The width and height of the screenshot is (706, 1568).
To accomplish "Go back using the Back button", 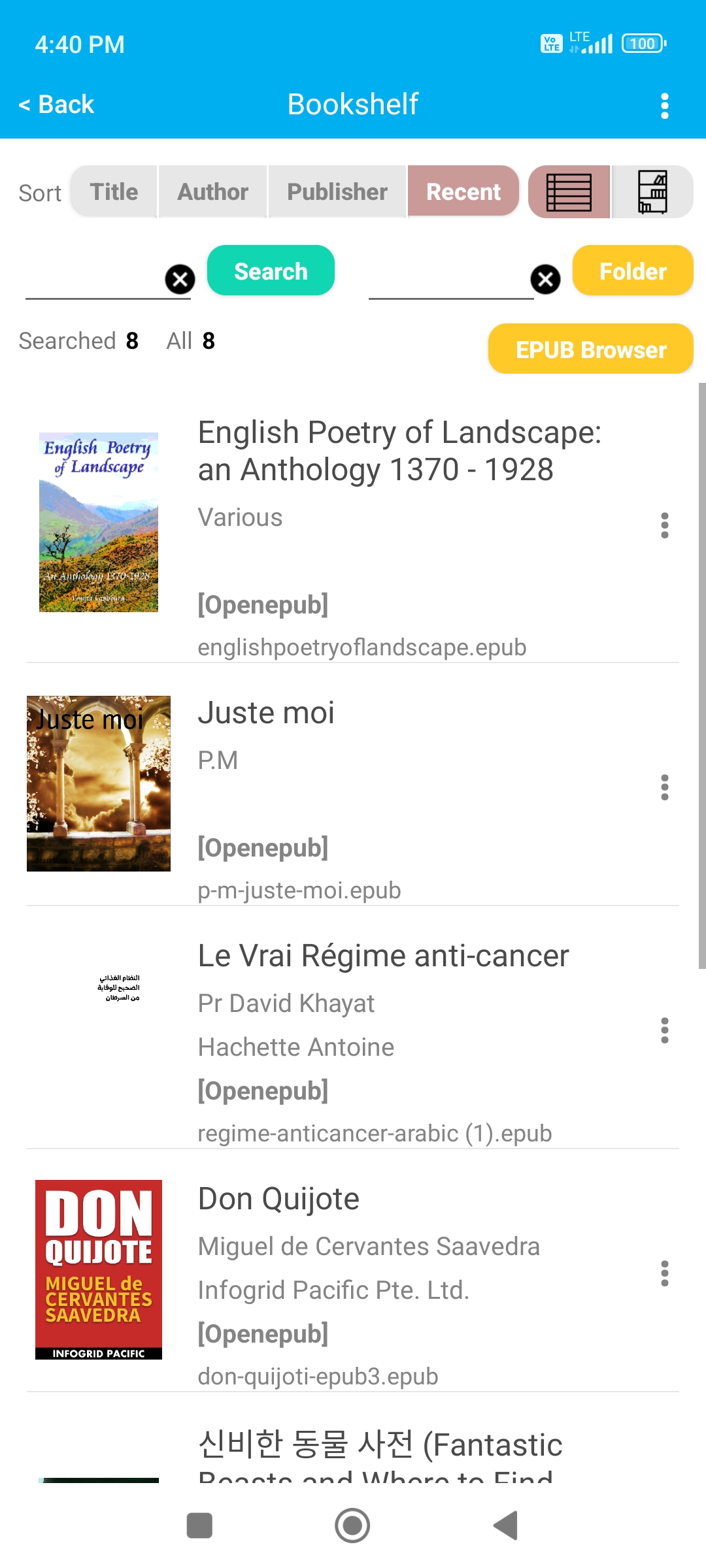I will [56, 105].
